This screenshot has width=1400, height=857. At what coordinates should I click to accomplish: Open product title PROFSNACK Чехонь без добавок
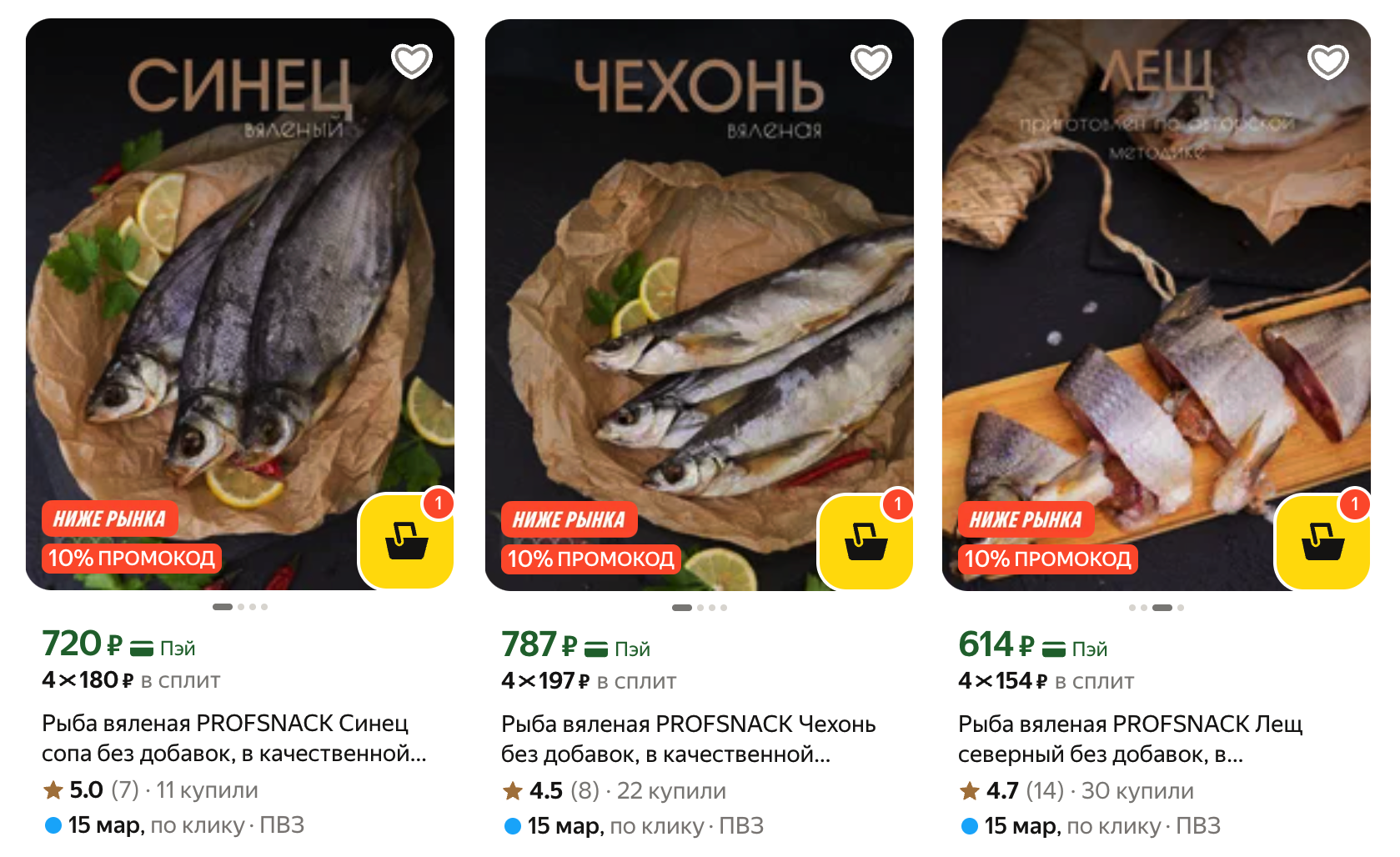click(688, 739)
